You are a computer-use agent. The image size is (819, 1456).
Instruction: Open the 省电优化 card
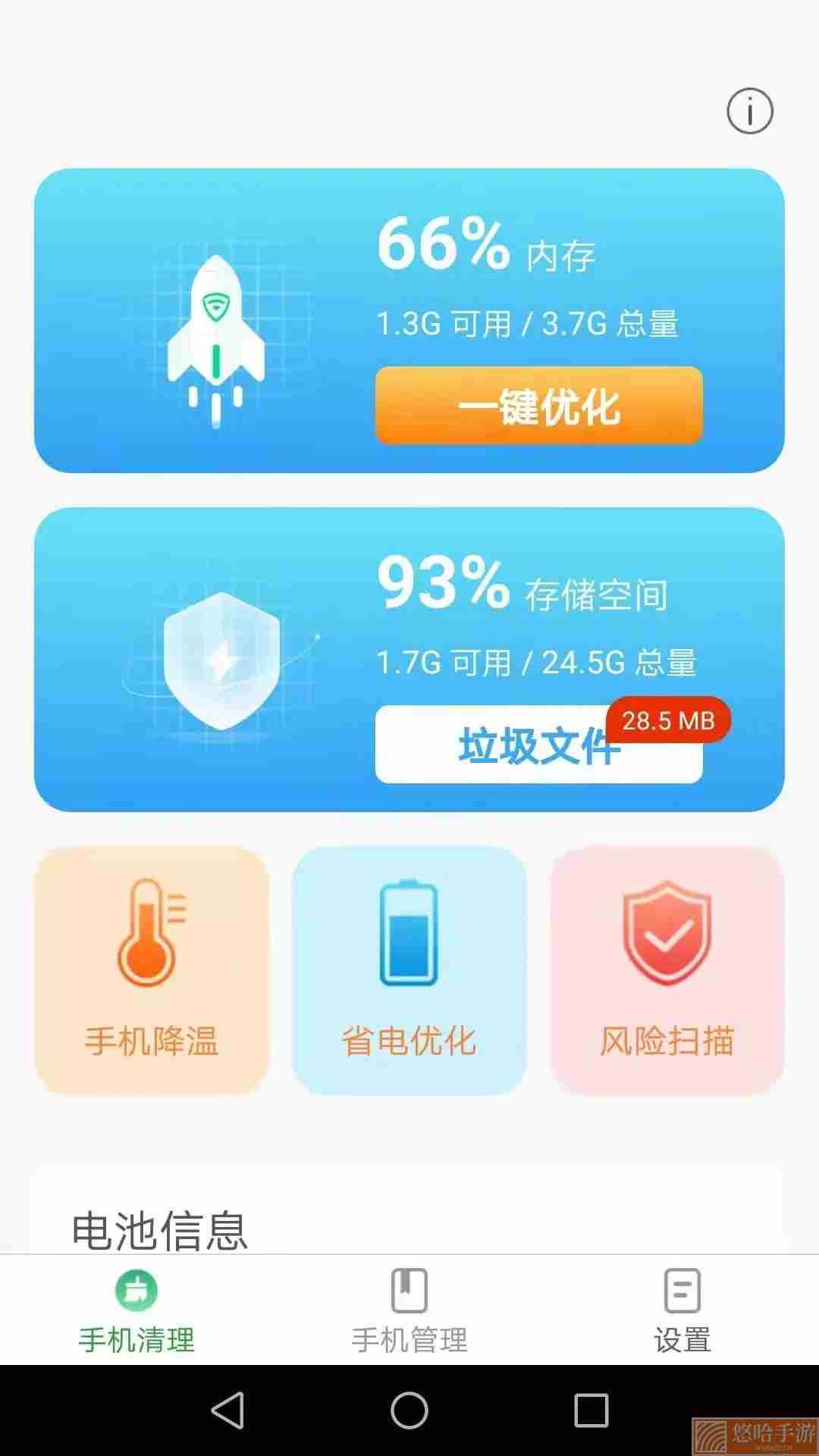click(409, 971)
